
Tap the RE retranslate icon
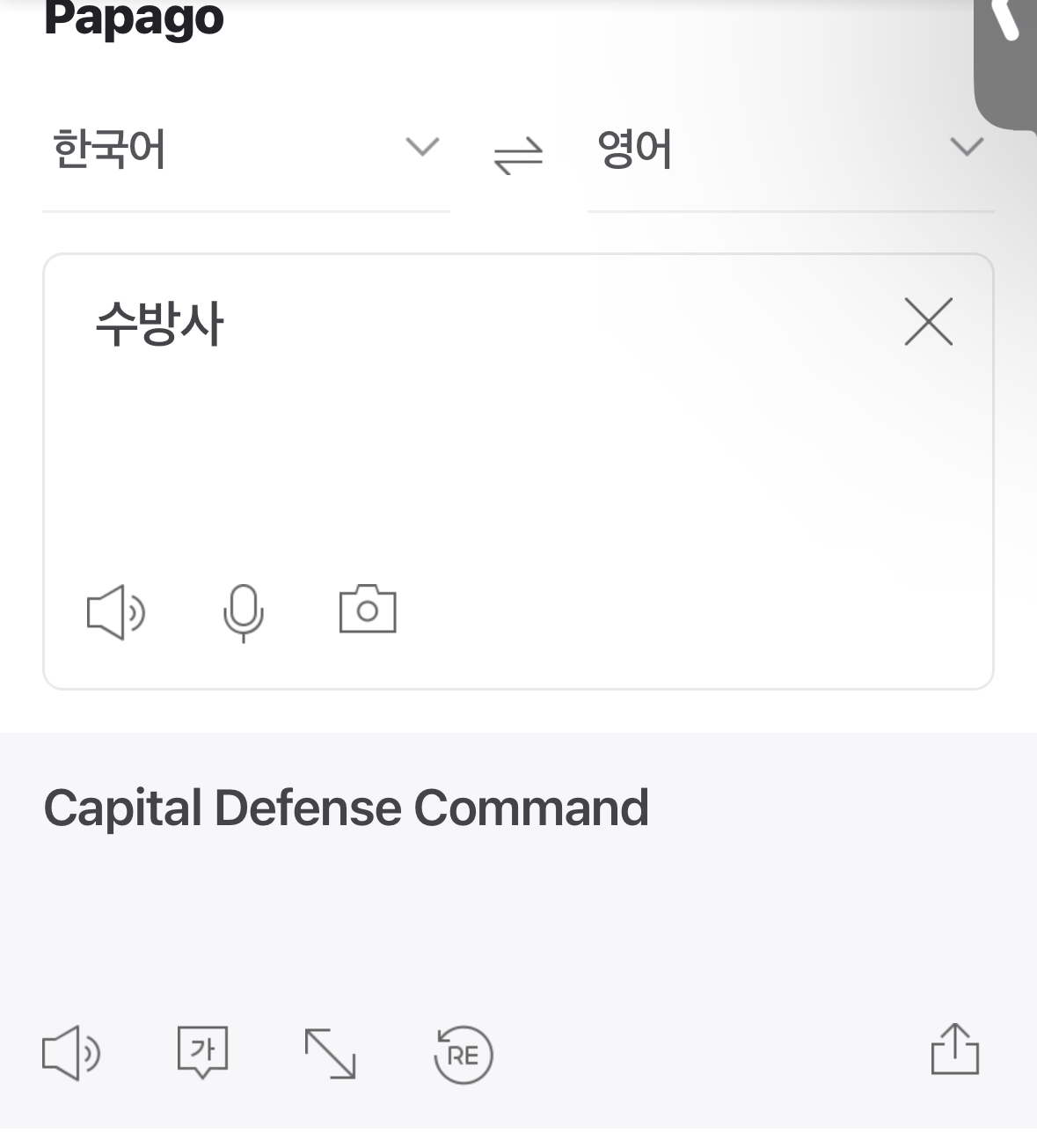tap(463, 1054)
